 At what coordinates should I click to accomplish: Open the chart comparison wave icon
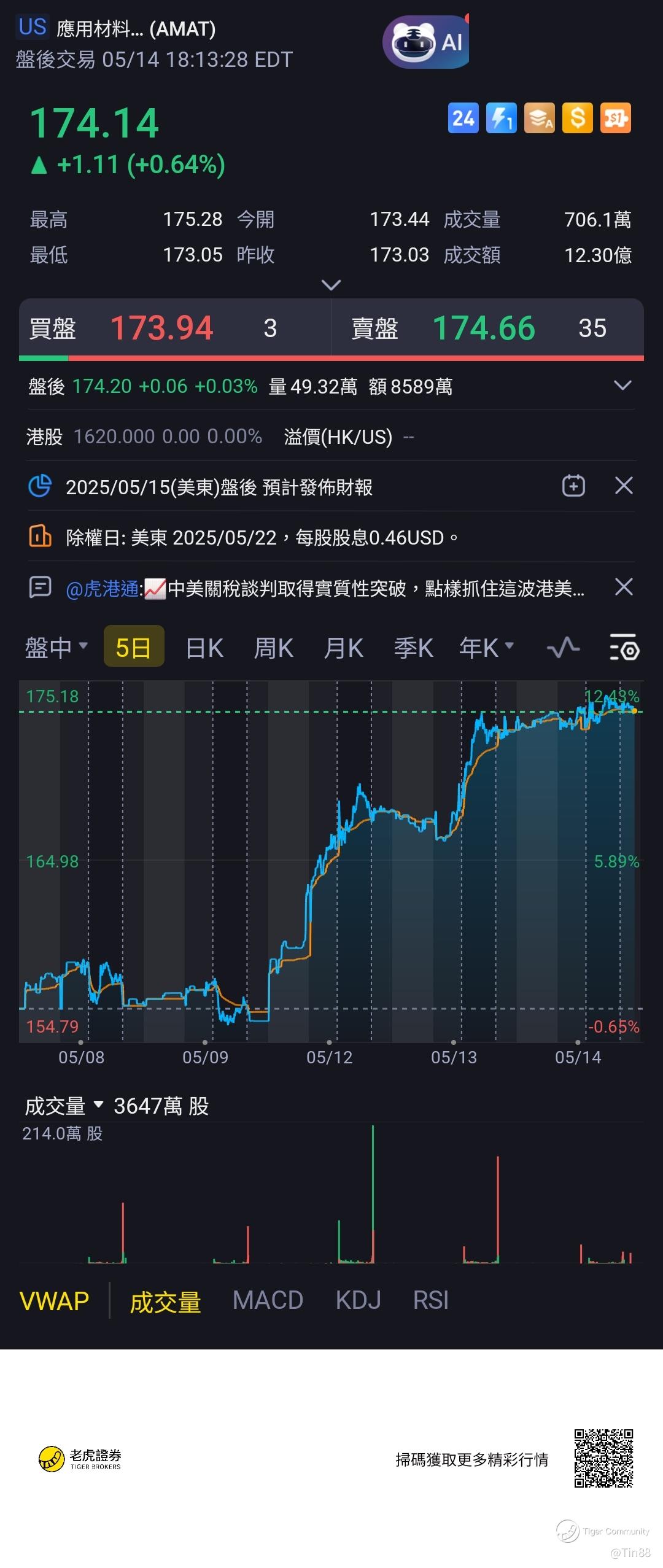[563, 647]
